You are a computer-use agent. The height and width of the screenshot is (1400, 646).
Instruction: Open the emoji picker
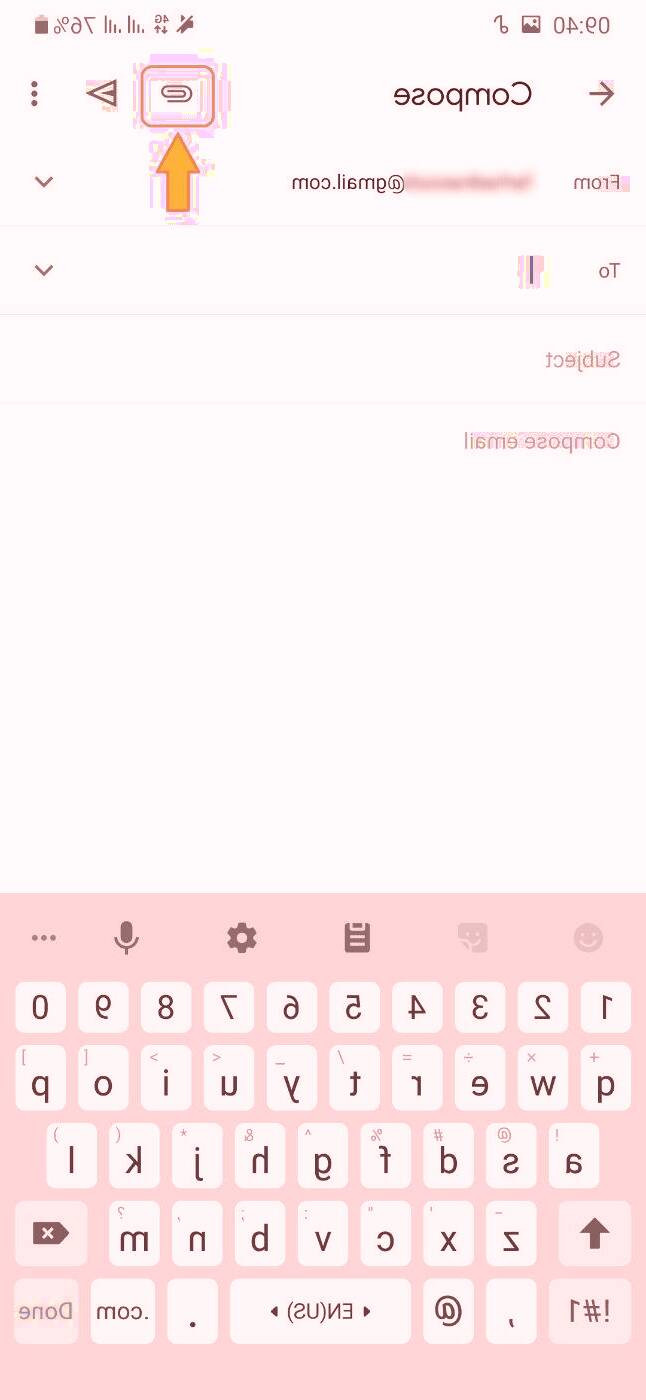[589, 938]
